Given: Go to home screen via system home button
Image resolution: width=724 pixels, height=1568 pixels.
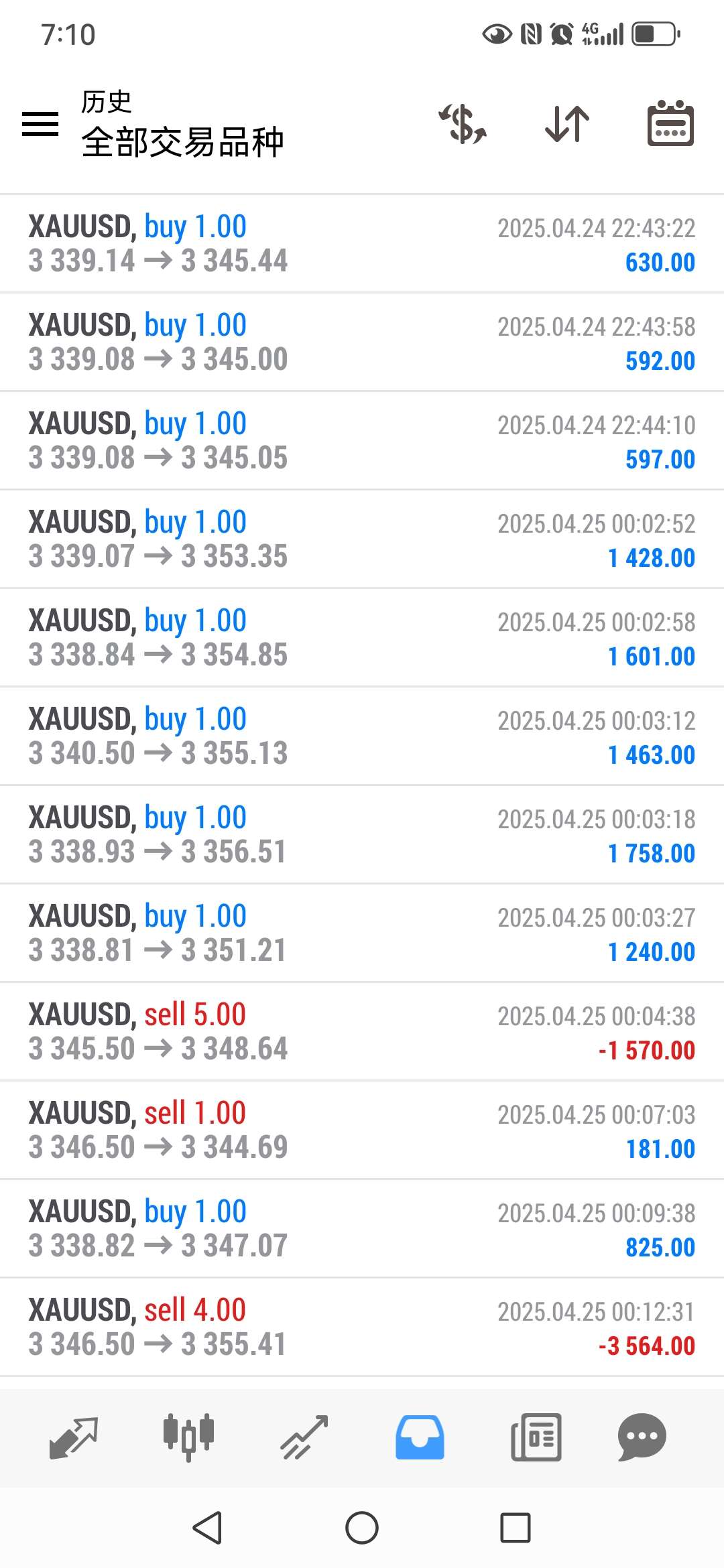Looking at the screenshot, I should (362, 1528).
